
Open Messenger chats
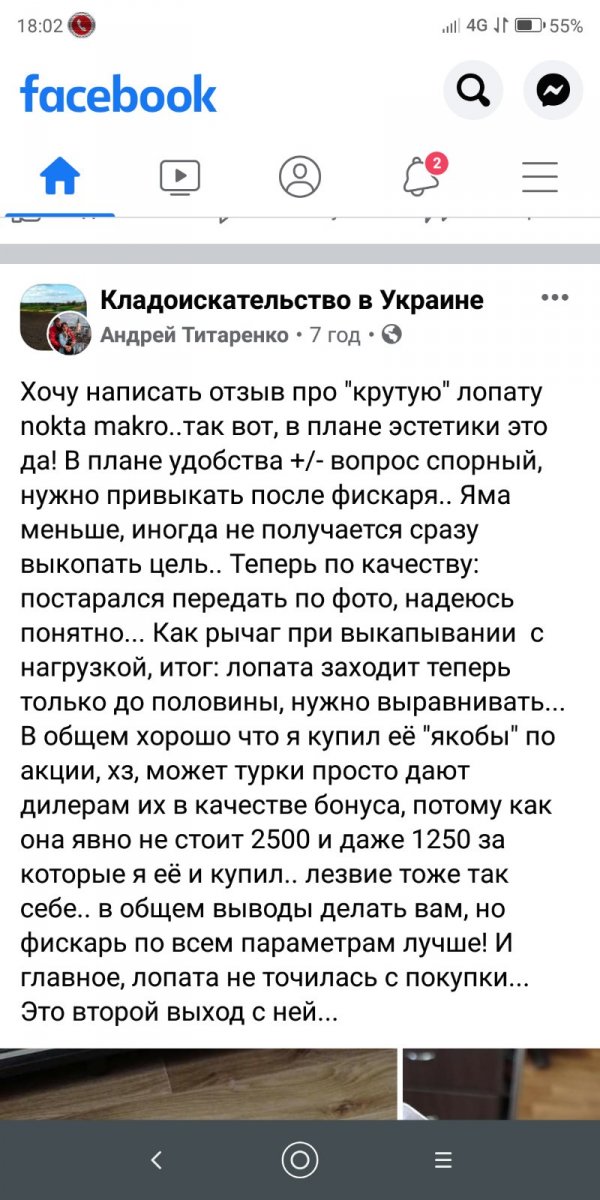[x=553, y=92]
